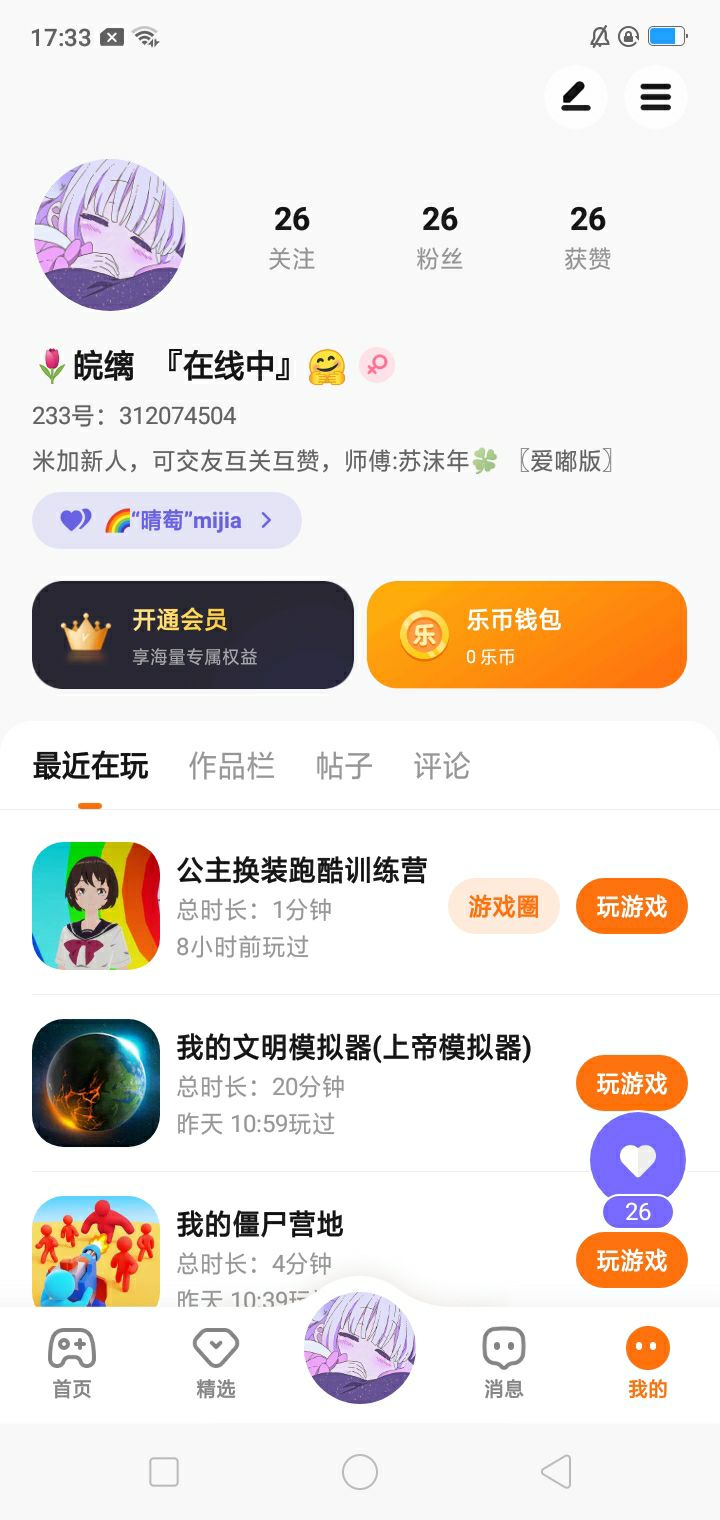Tap 玩游戏 for 公主换装跑酷训练营
This screenshot has width=720, height=1520.
(631, 906)
